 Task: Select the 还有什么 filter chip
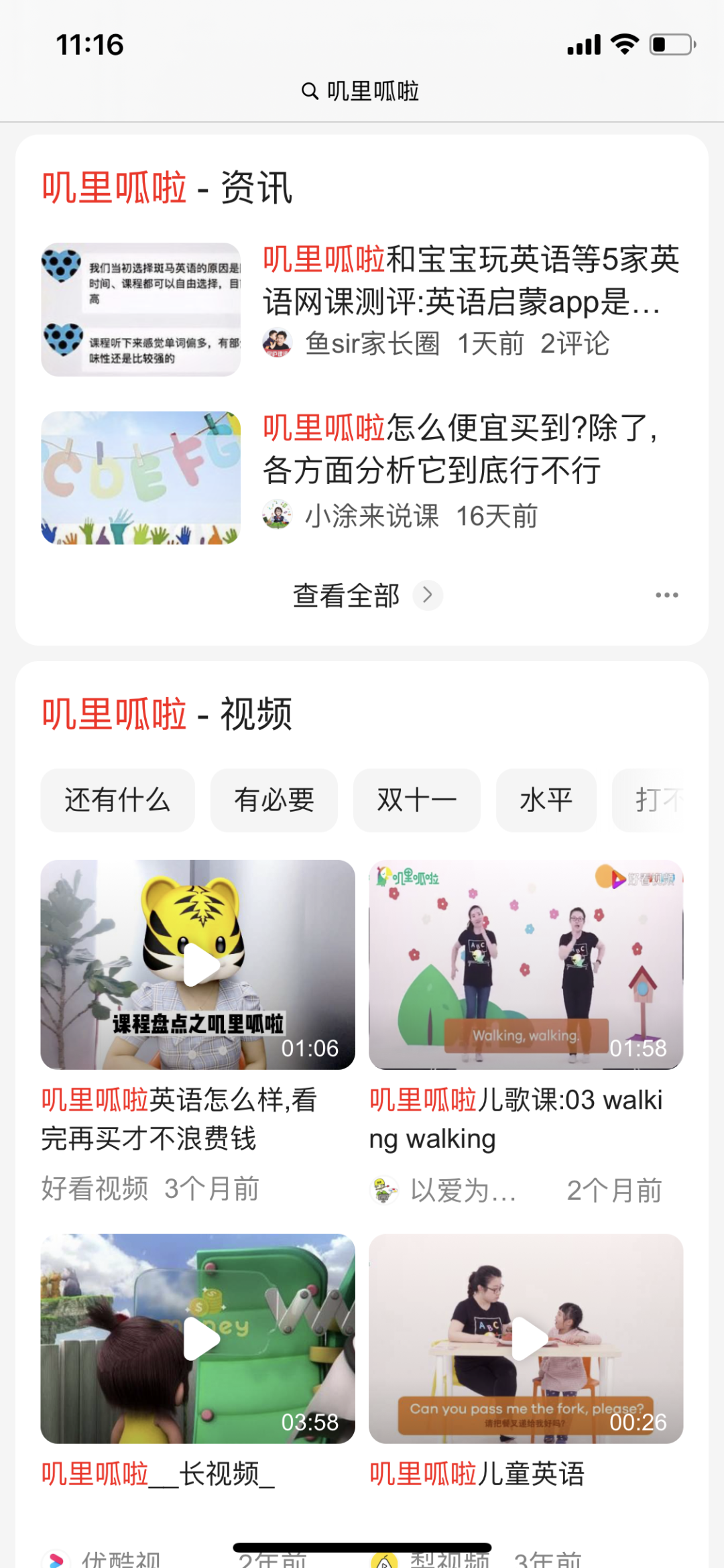tap(117, 800)
